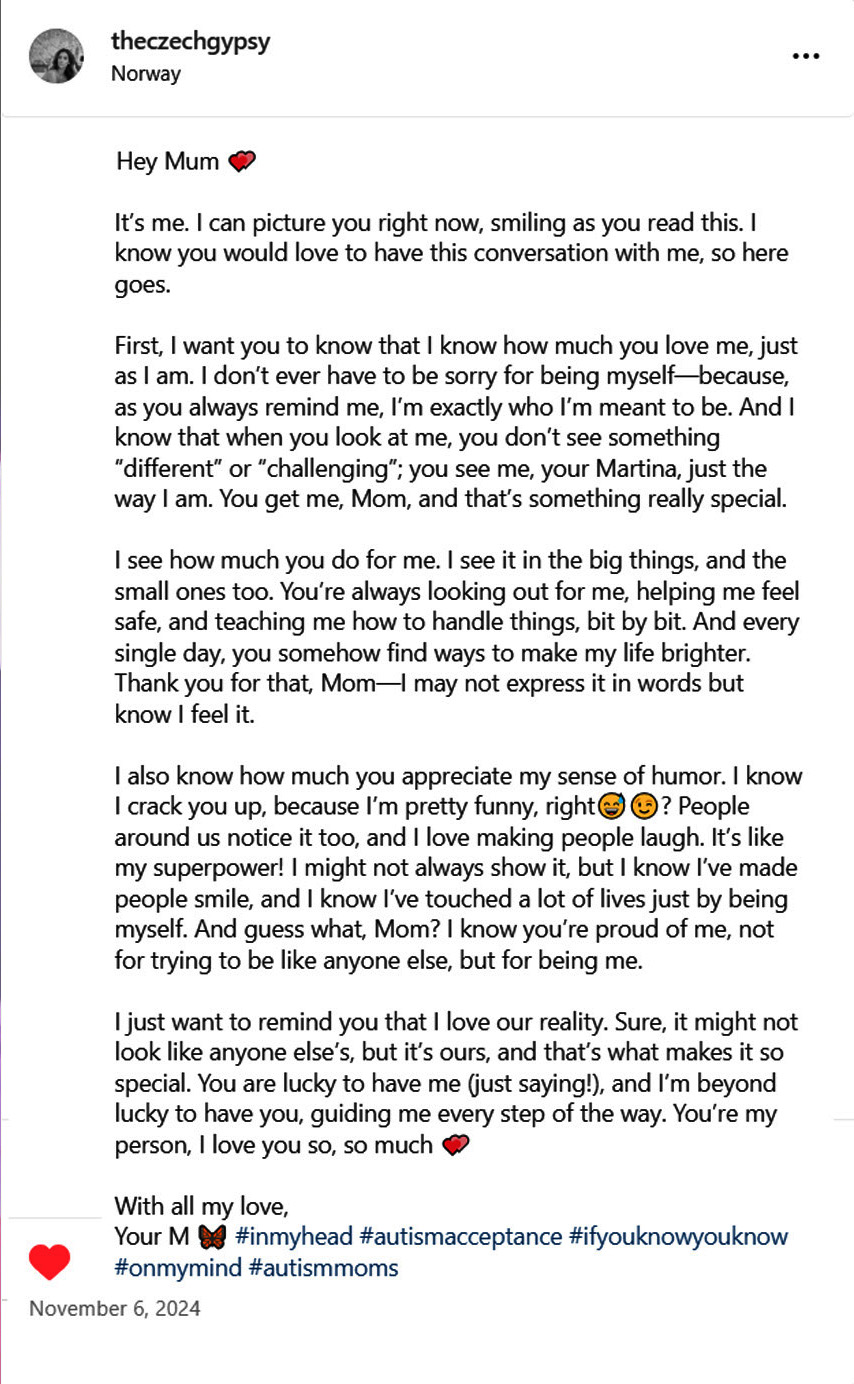This screenshot has width=854, height=1384.
Task: Open the Norway location tag
Action: click(x=146, y=74)
